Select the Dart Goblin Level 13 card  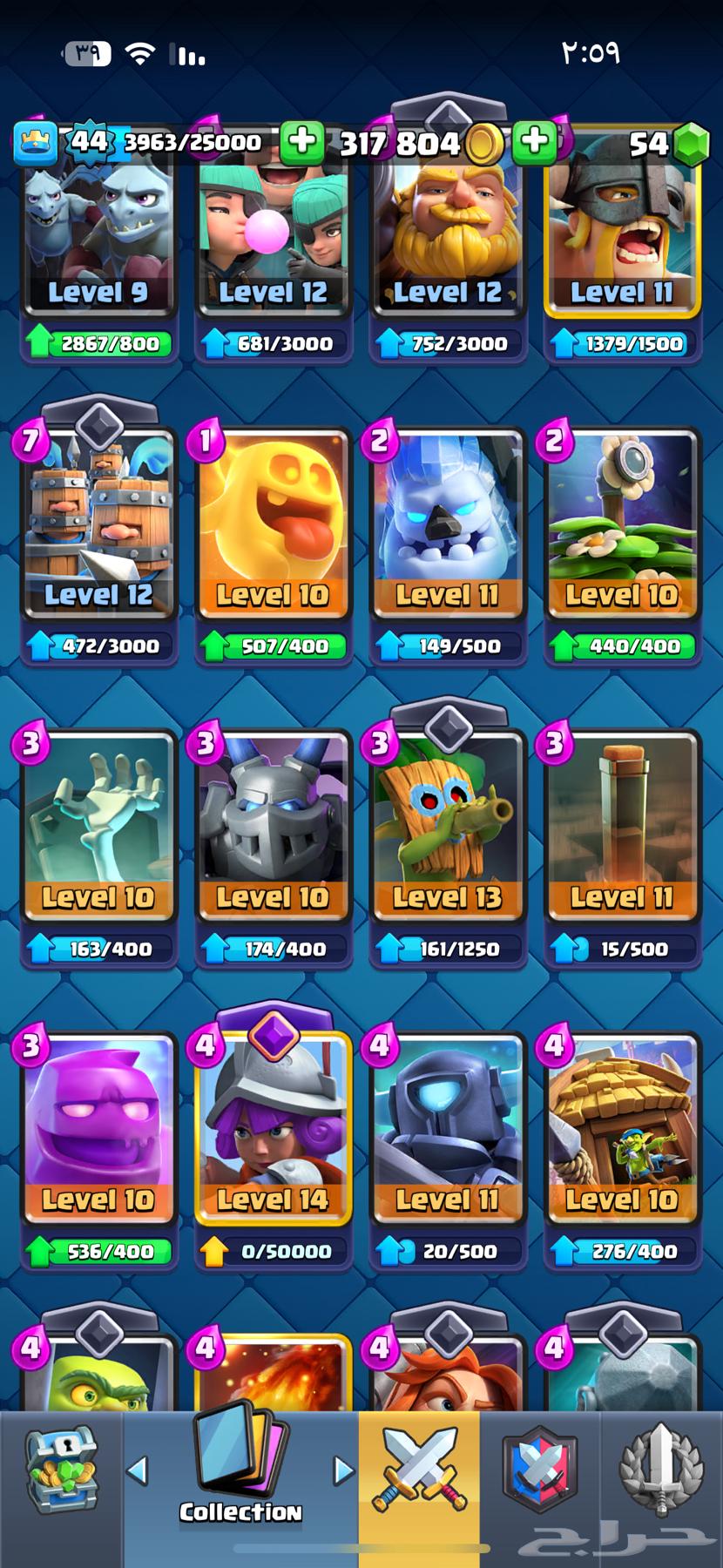pos(448,823)
